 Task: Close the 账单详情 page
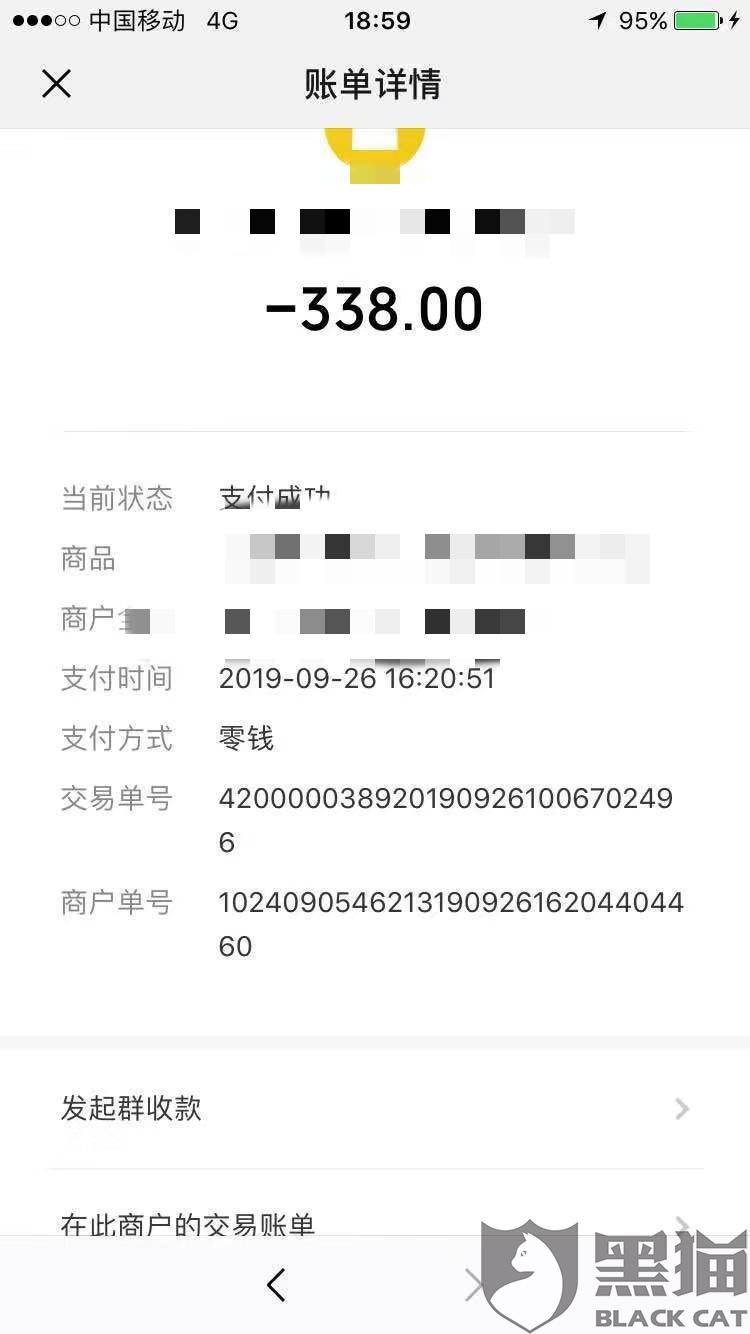[x=56, y=84]
